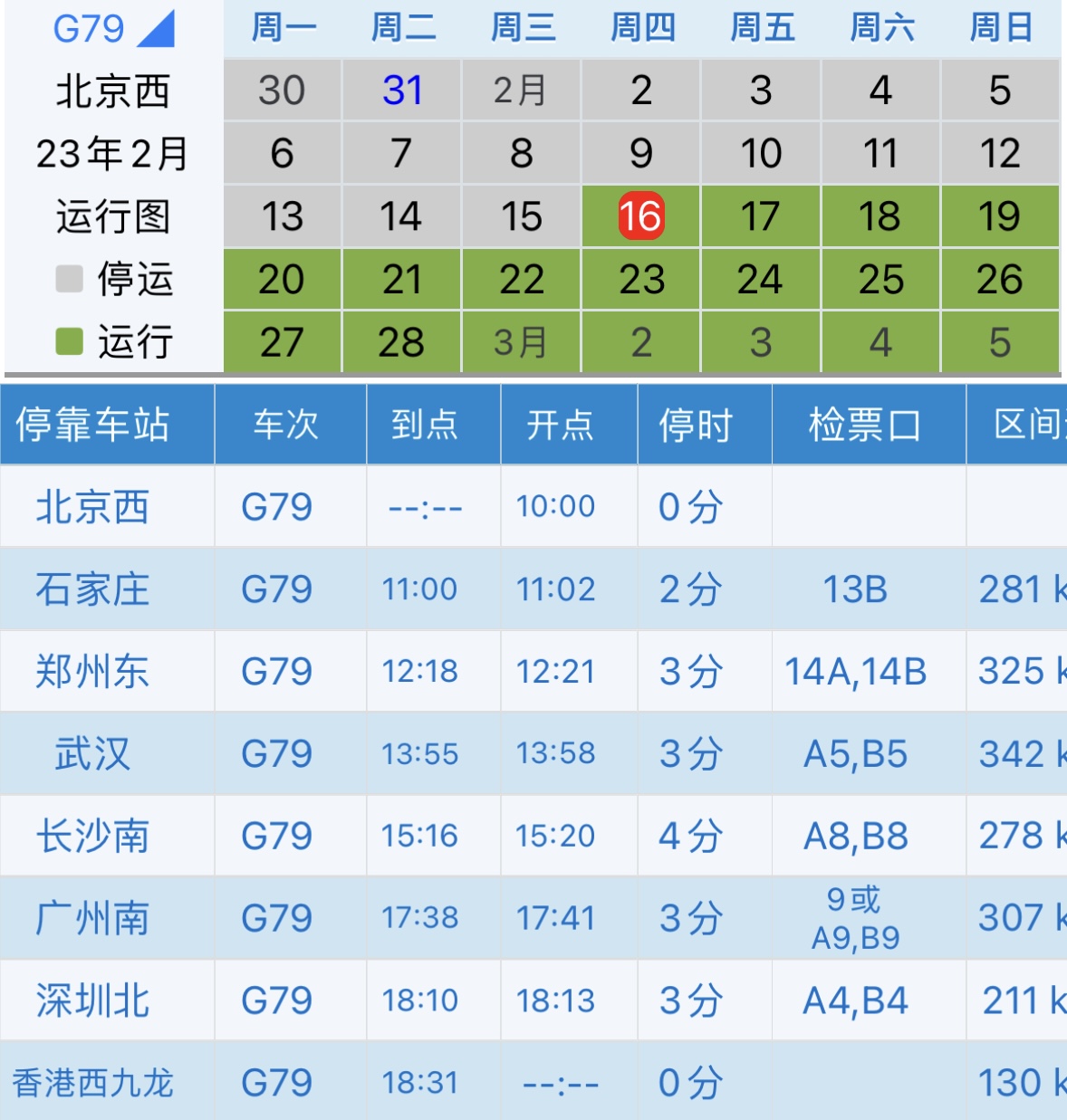
Task: Open the 广州南 station link
Action: coord(92,918)
